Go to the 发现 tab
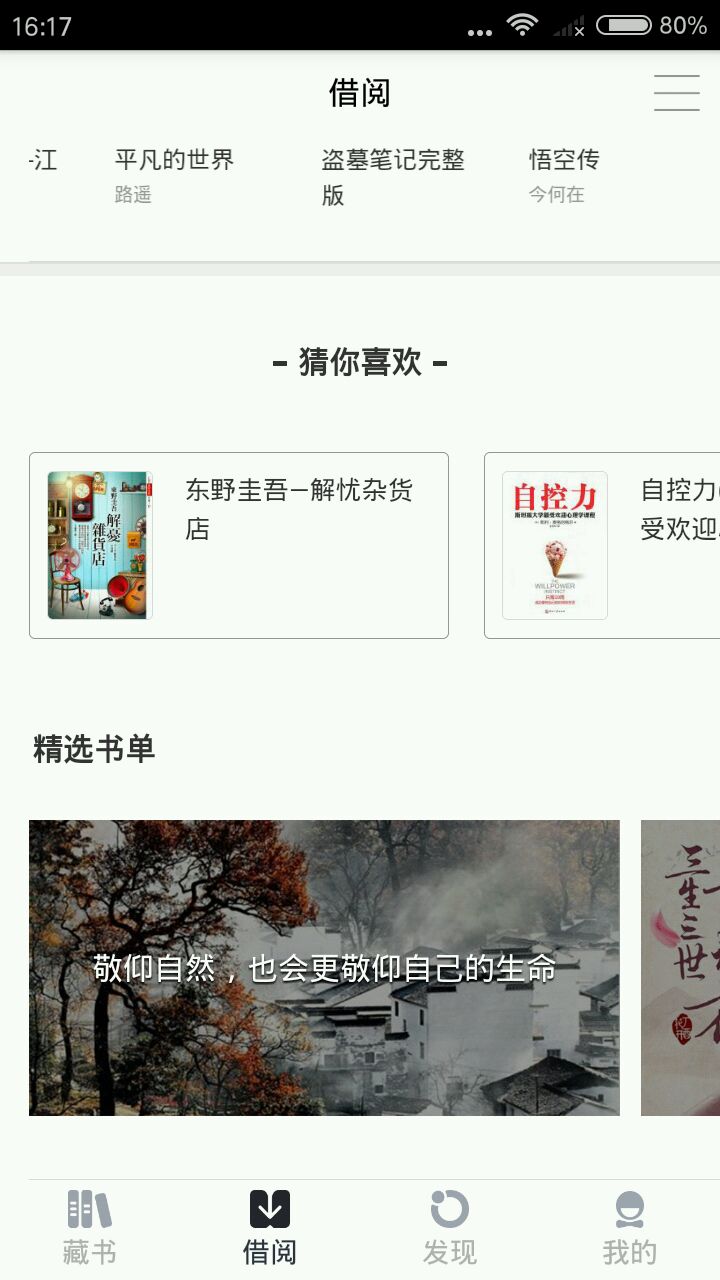The height and width of the screenshot is (1280, 720). click(x=450, y=1228)
